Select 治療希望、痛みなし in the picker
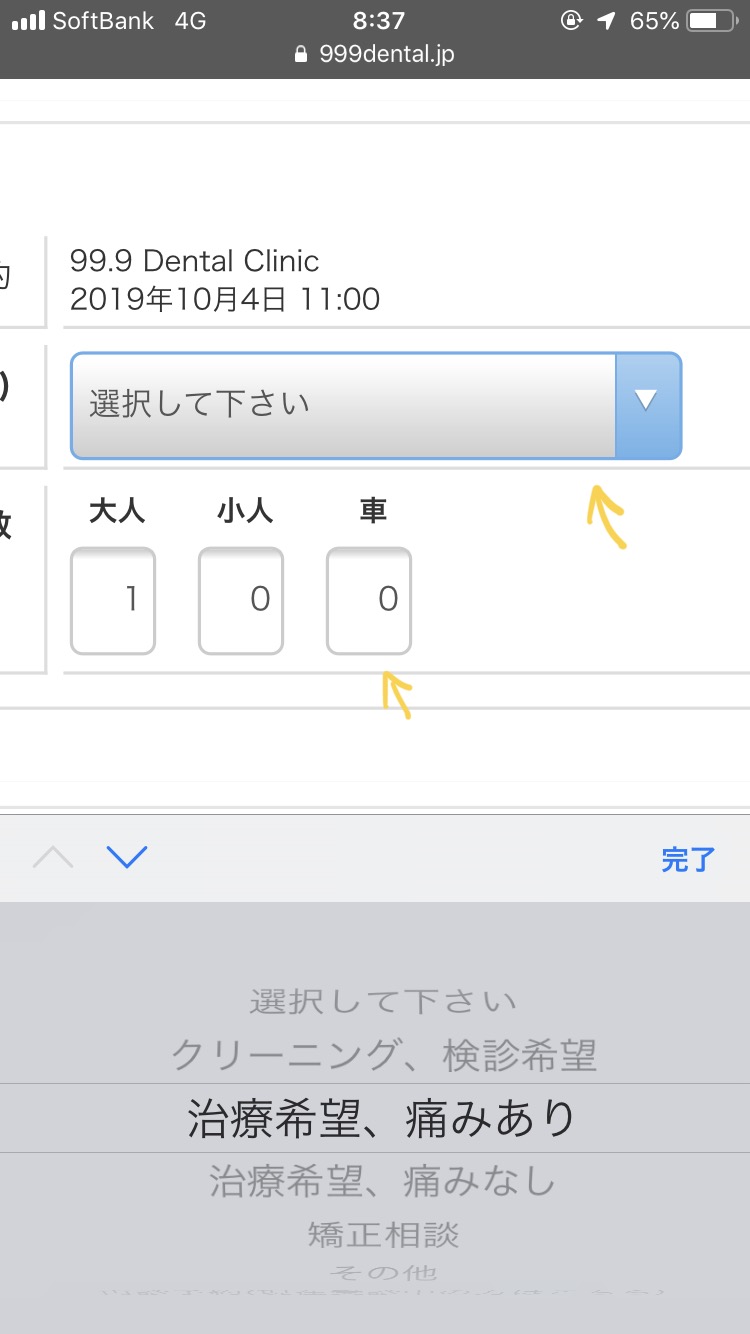 click(x=382, y=1181)
